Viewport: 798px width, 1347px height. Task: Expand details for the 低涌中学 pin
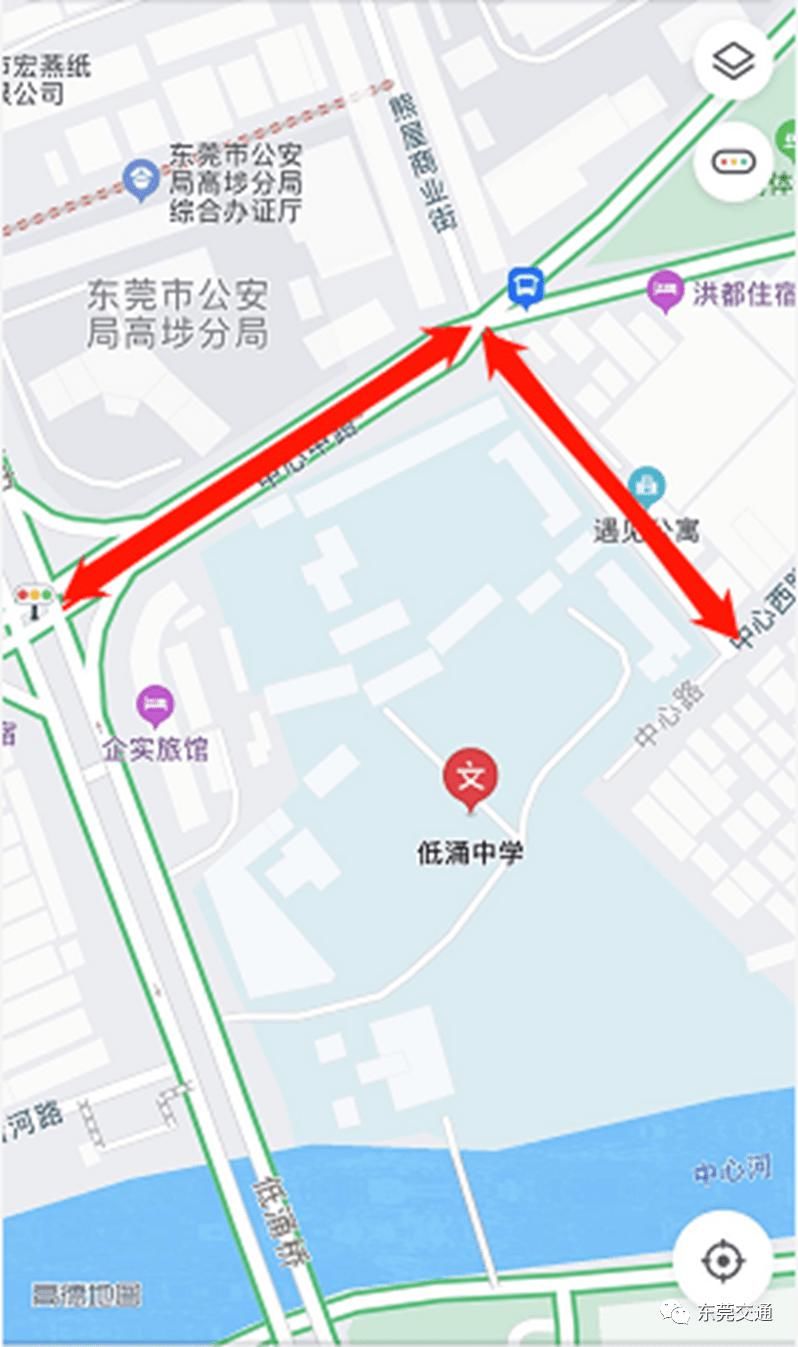pyautogui.click(x=470, y=778)
